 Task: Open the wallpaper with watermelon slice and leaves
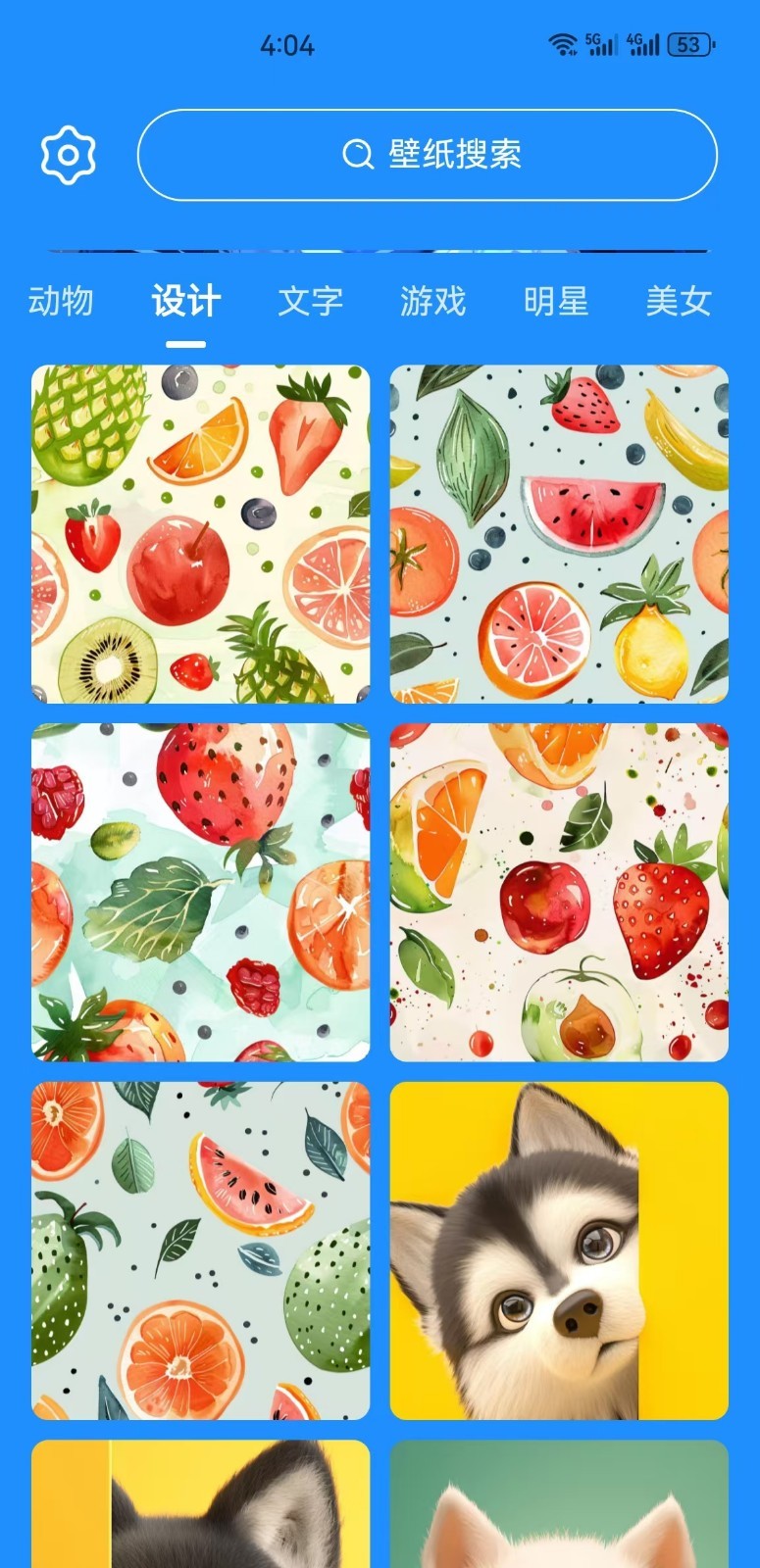(200, 1251)
